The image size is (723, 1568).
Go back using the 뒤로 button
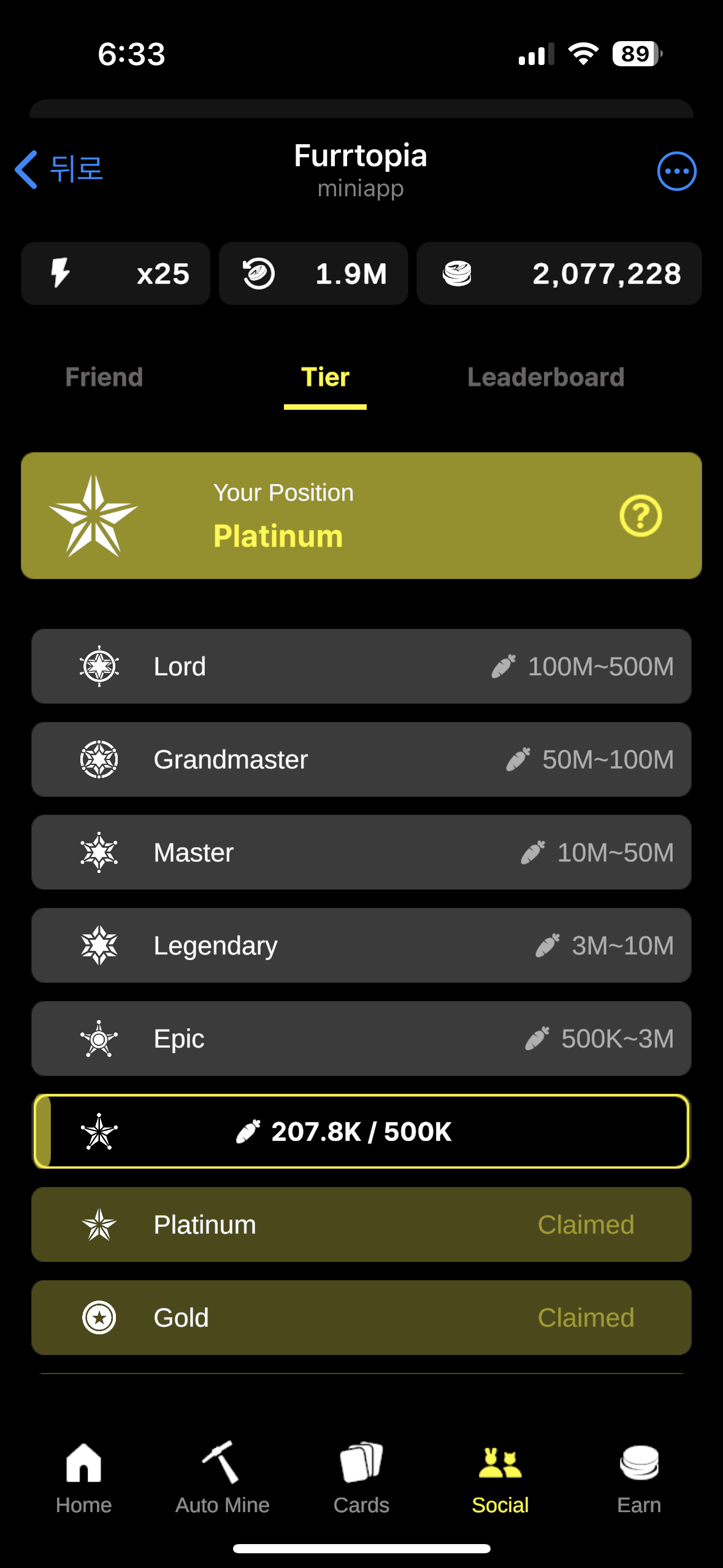coord(59,169)
